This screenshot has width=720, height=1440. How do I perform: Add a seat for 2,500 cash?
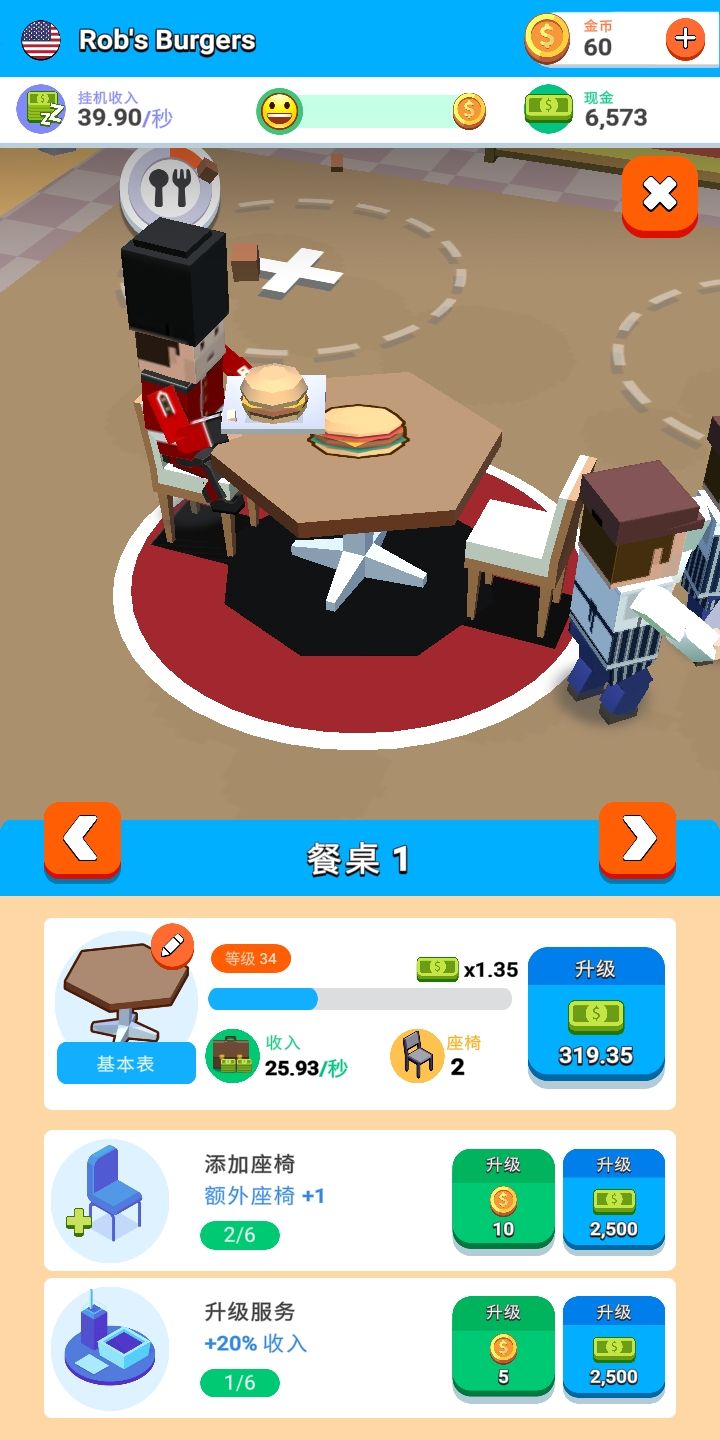[614, 1199]
